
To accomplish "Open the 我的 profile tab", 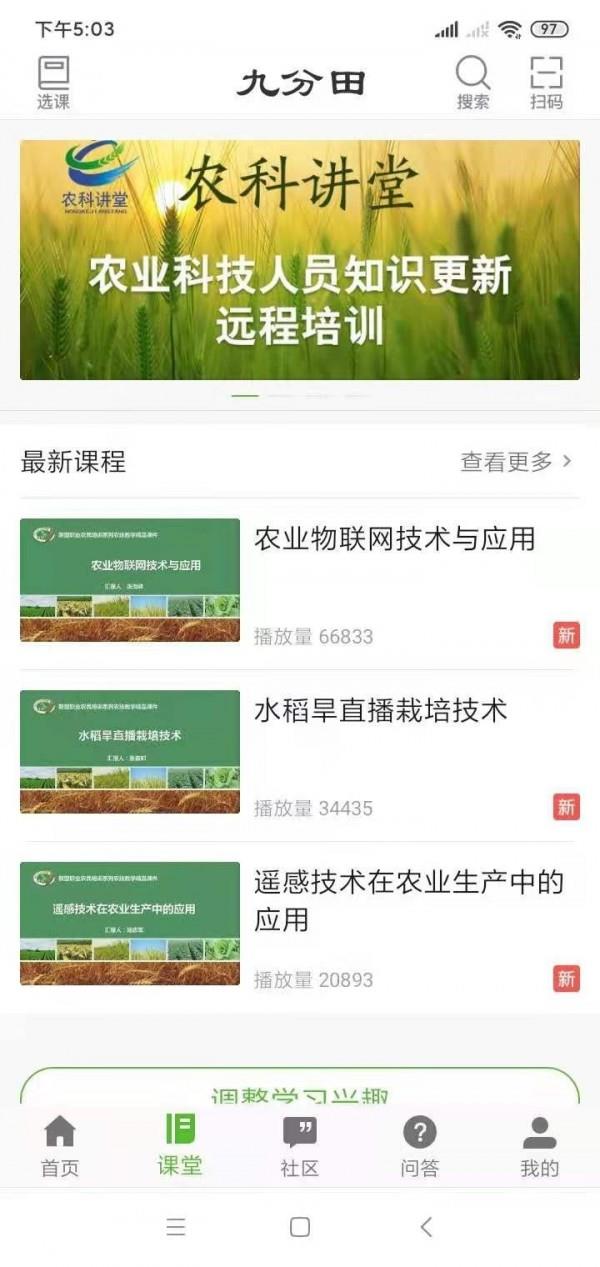I will point(539,1146).
